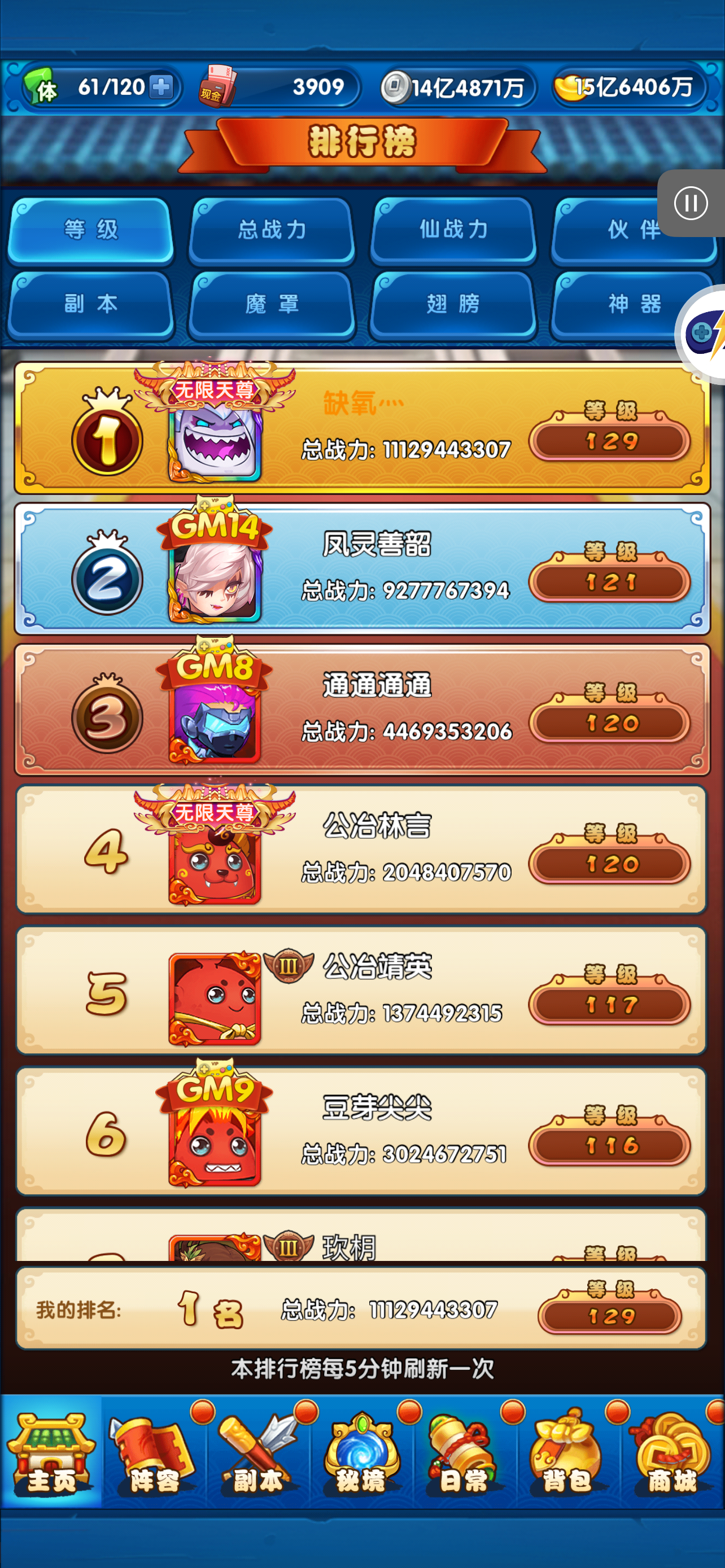Show the 魔罩 ranking tab
Image resolution: width=725 pixels, height=1568 pixels.
272,304
